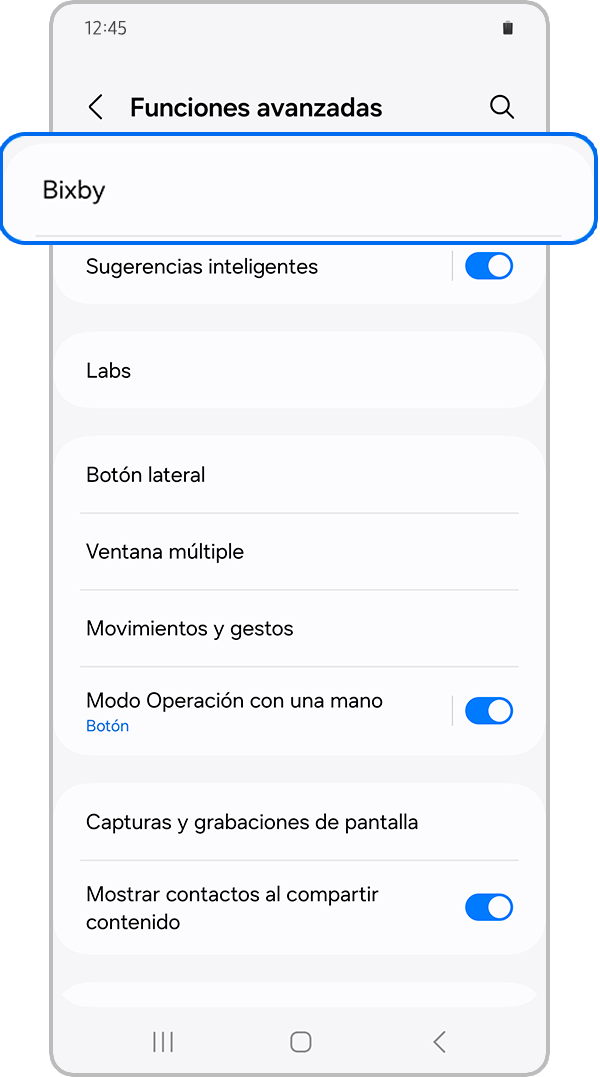The image size is (600, 1077).
Task: Open Modo Operación con una mano
Action: click(250, 711)
